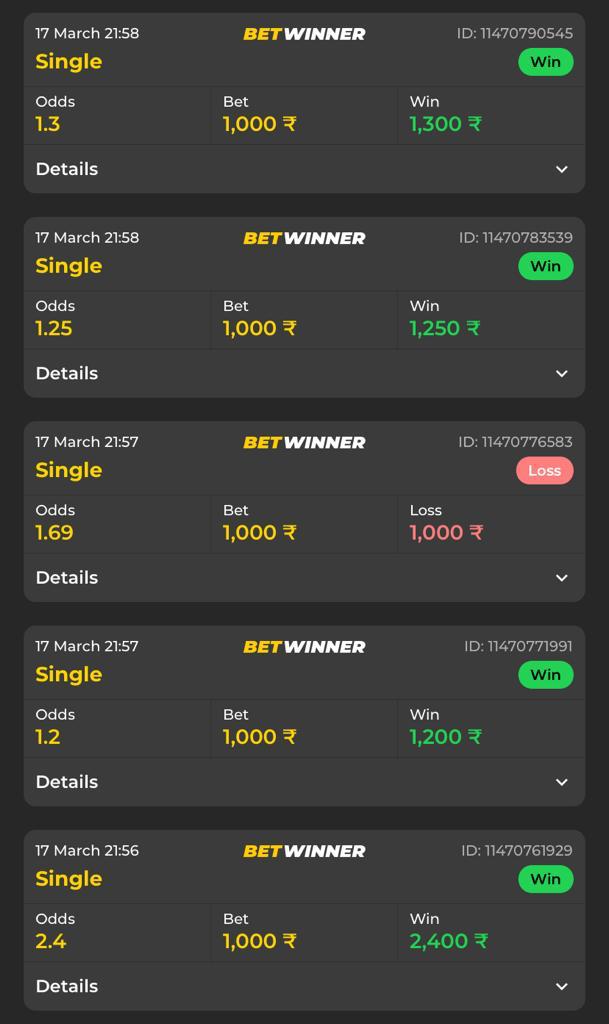Show Details for bet ID 11470771991
The image size is (609, 1024).
pos(304,782)
